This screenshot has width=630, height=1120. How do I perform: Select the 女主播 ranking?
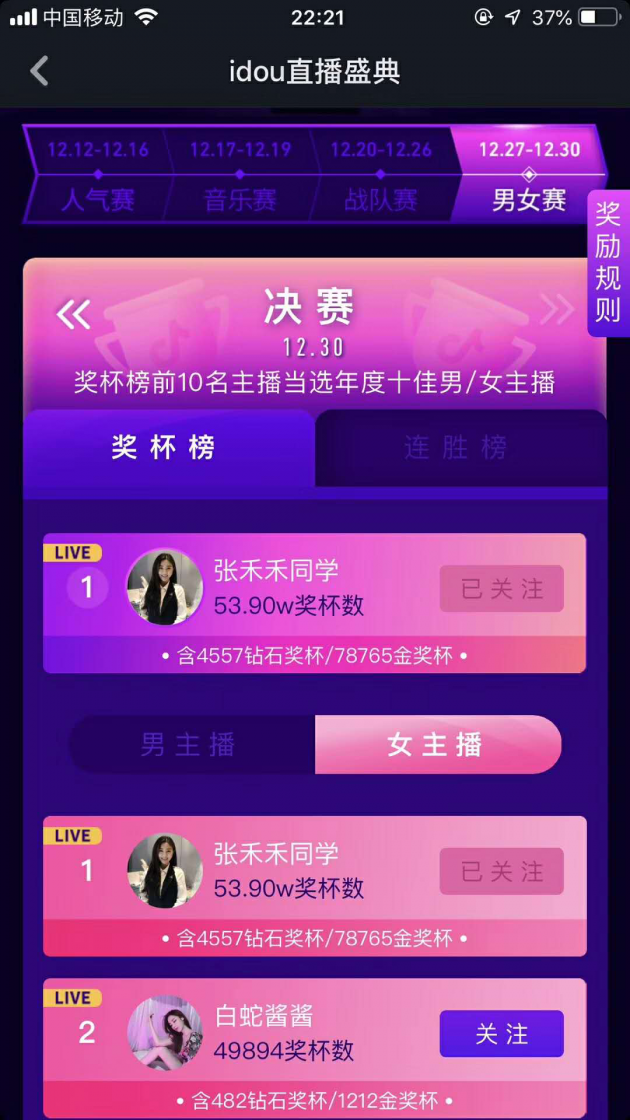pyautogui.click(x=435, y=744)
